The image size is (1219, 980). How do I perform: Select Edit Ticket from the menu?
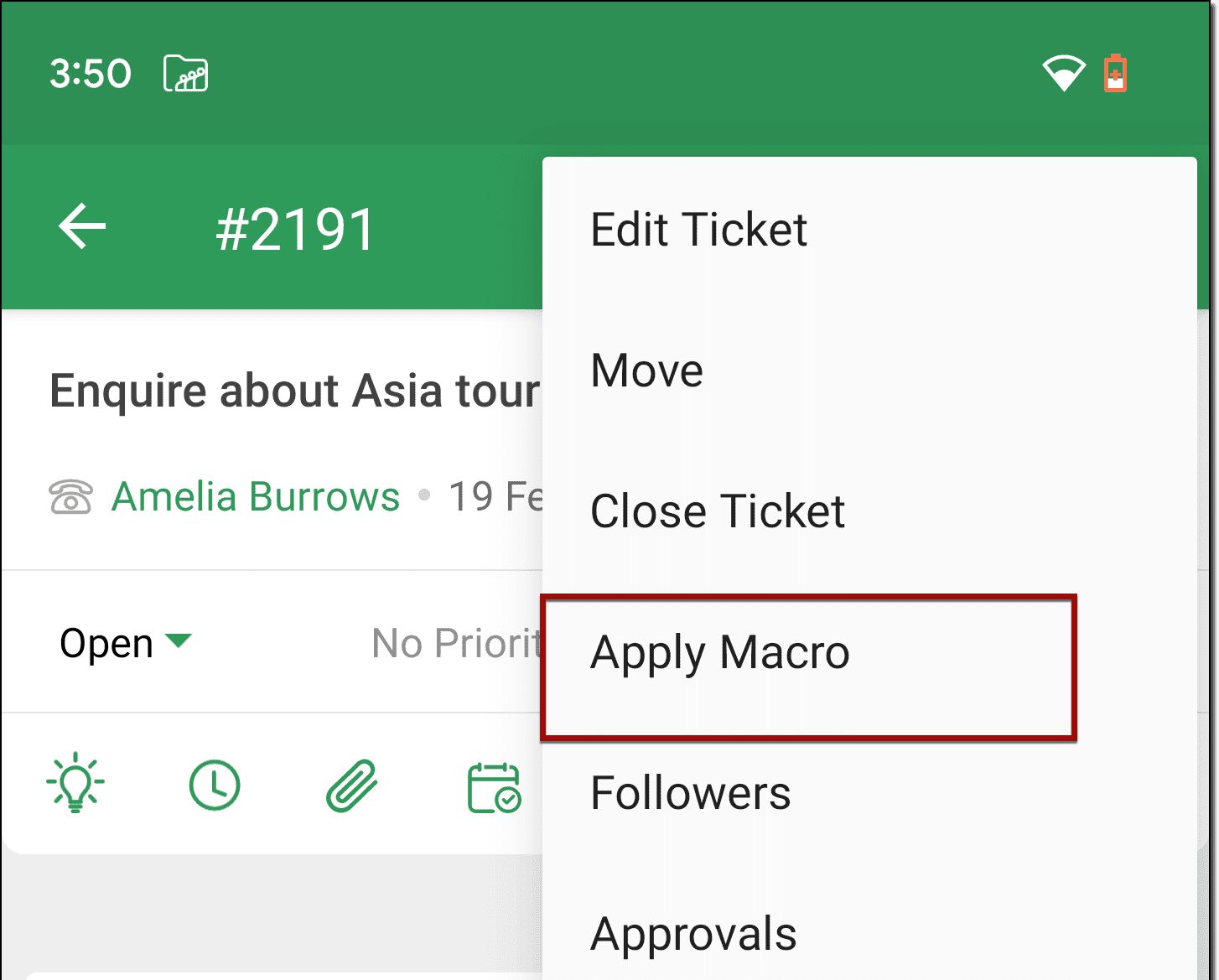tap(698, 230)
